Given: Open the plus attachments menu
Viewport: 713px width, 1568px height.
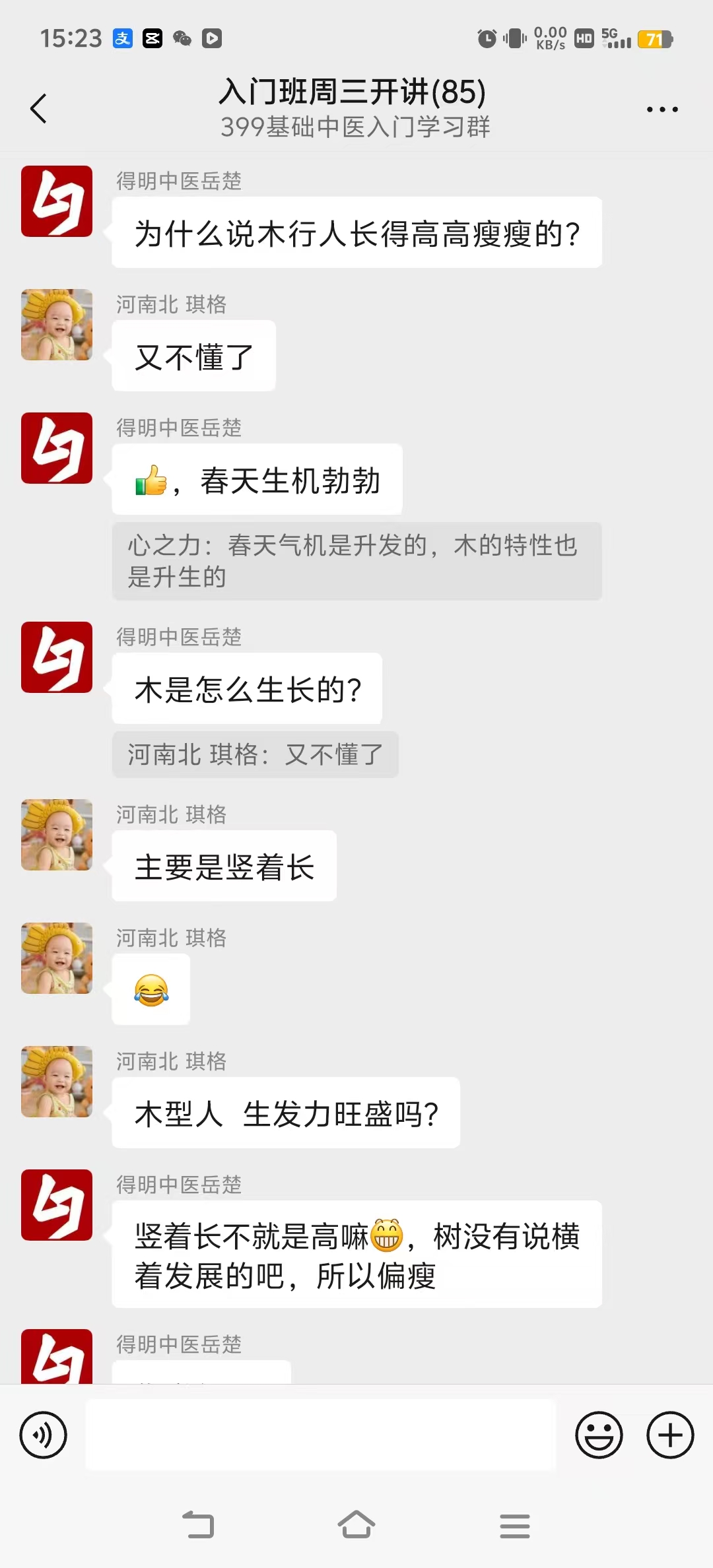Looking at the screenshot, I should point(670,1435).
